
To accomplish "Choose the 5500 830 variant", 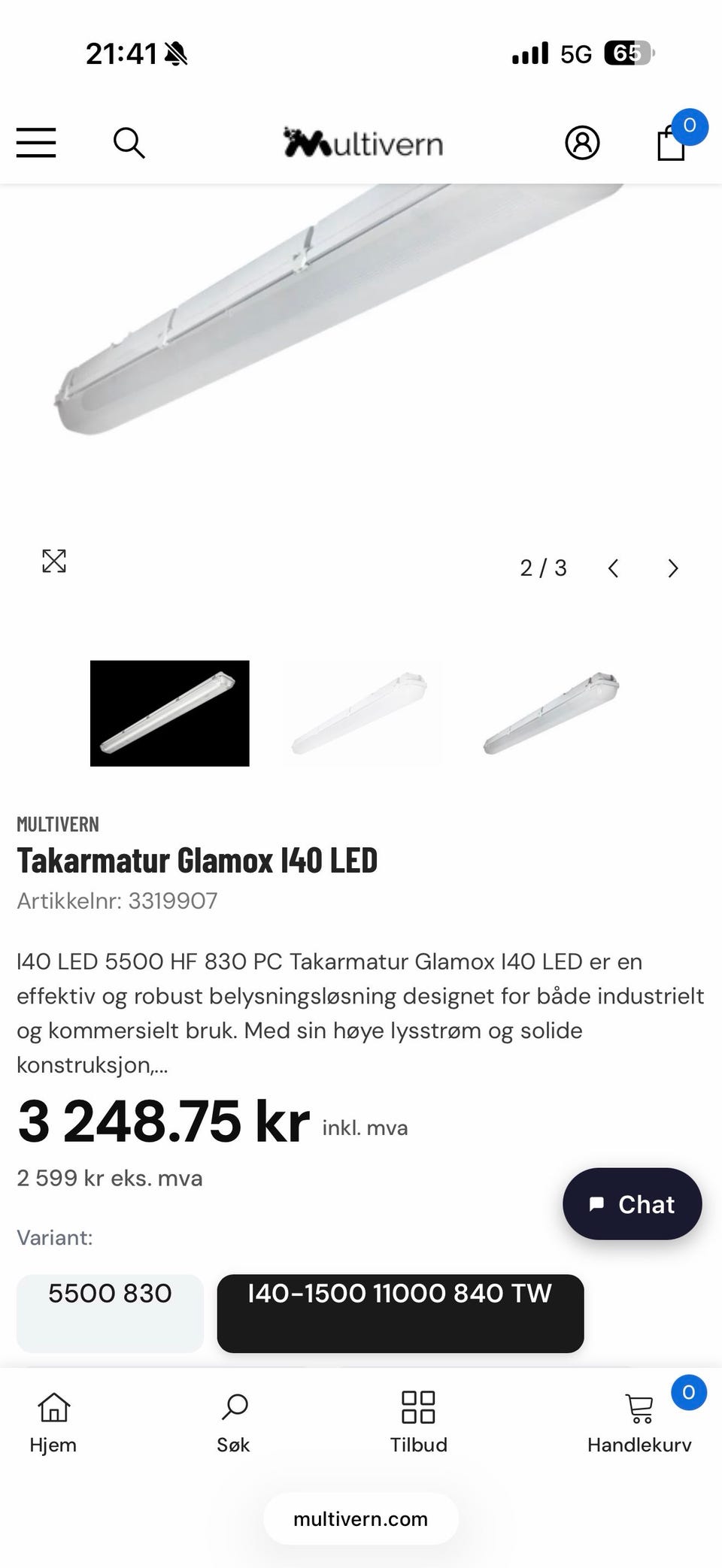I will click(110, 1313).
